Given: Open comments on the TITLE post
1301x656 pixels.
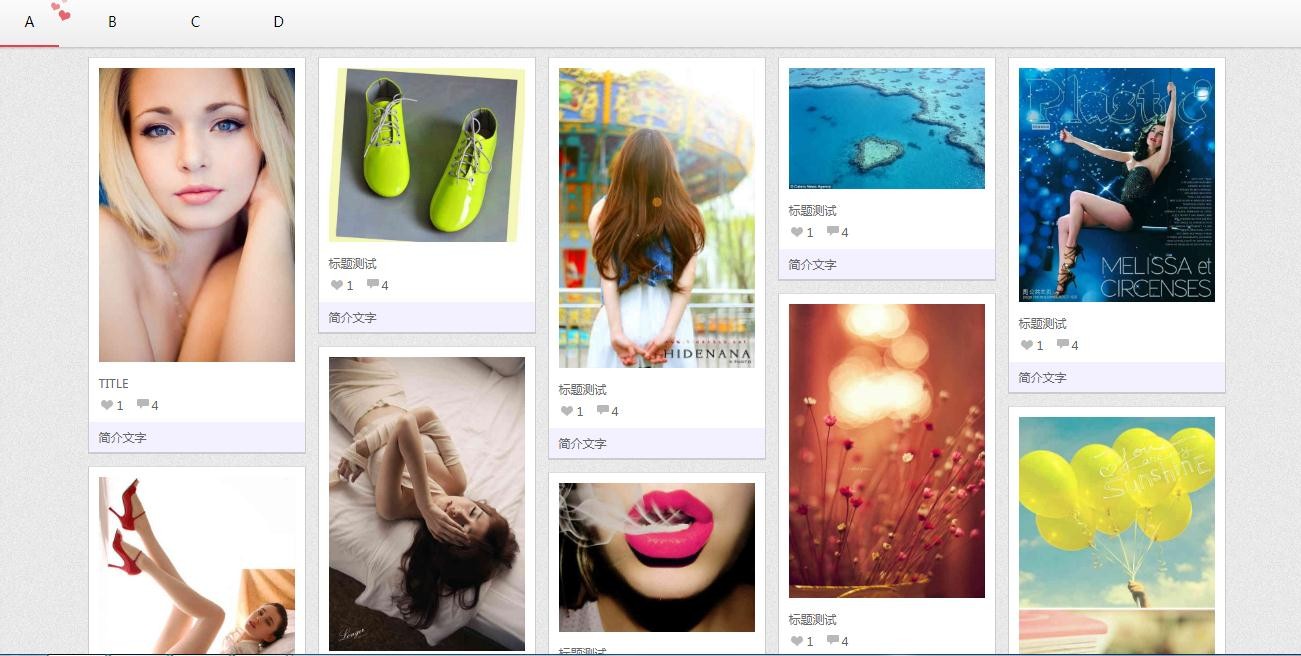Looking at the screenshot, I should (x=144, y=405).
